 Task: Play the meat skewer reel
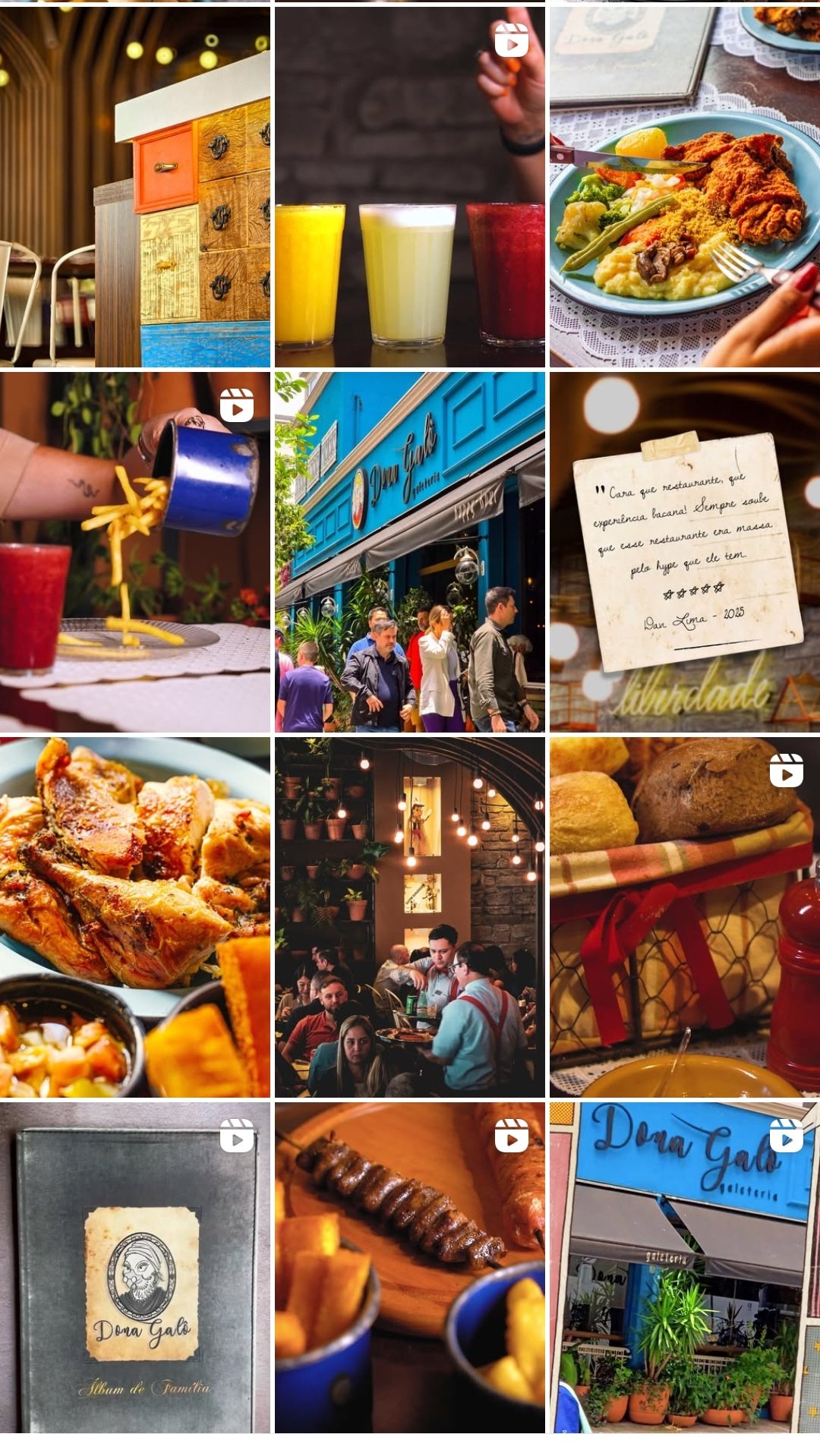coord(409,1268)
